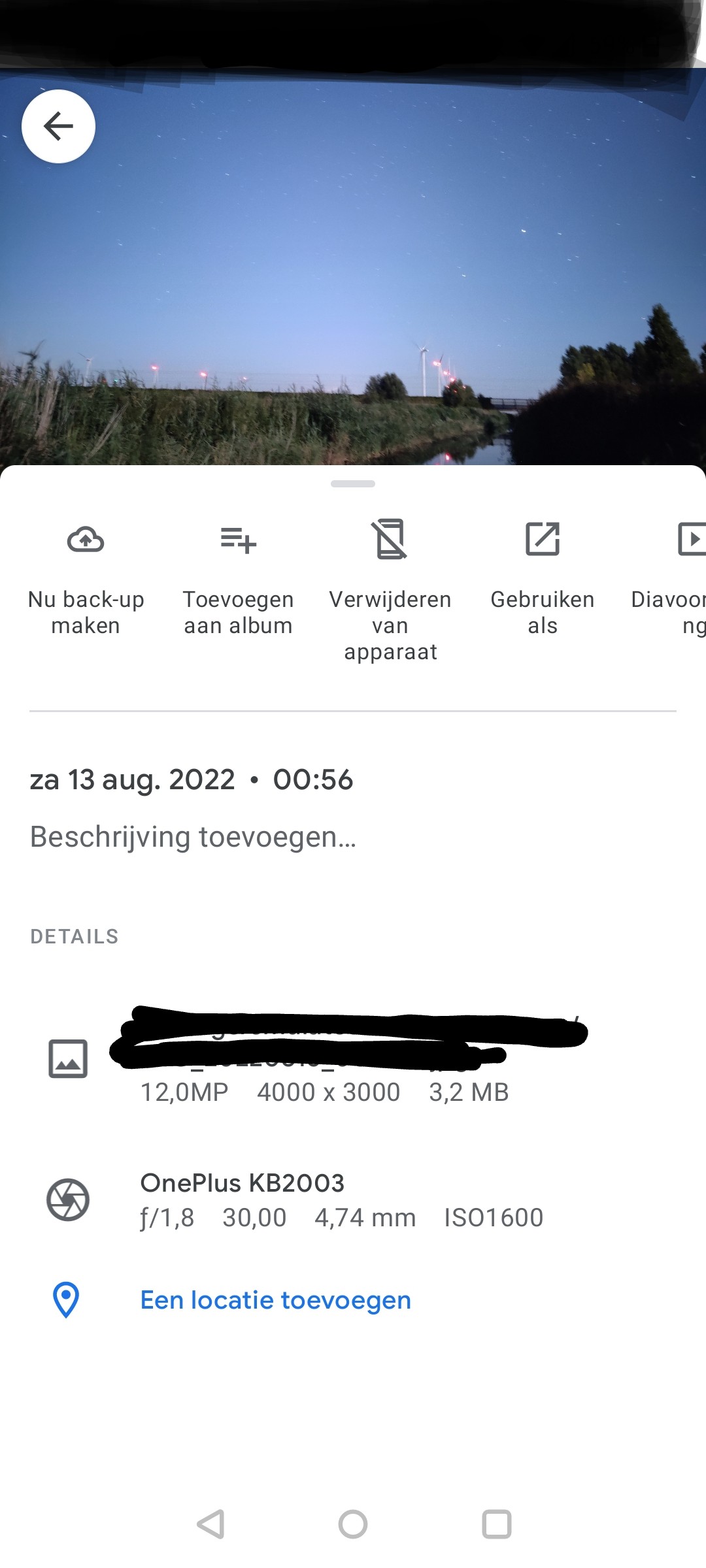This screenshot has height=1568, width=706.
Task: Tap the system home button
Action: (353, 1524)
